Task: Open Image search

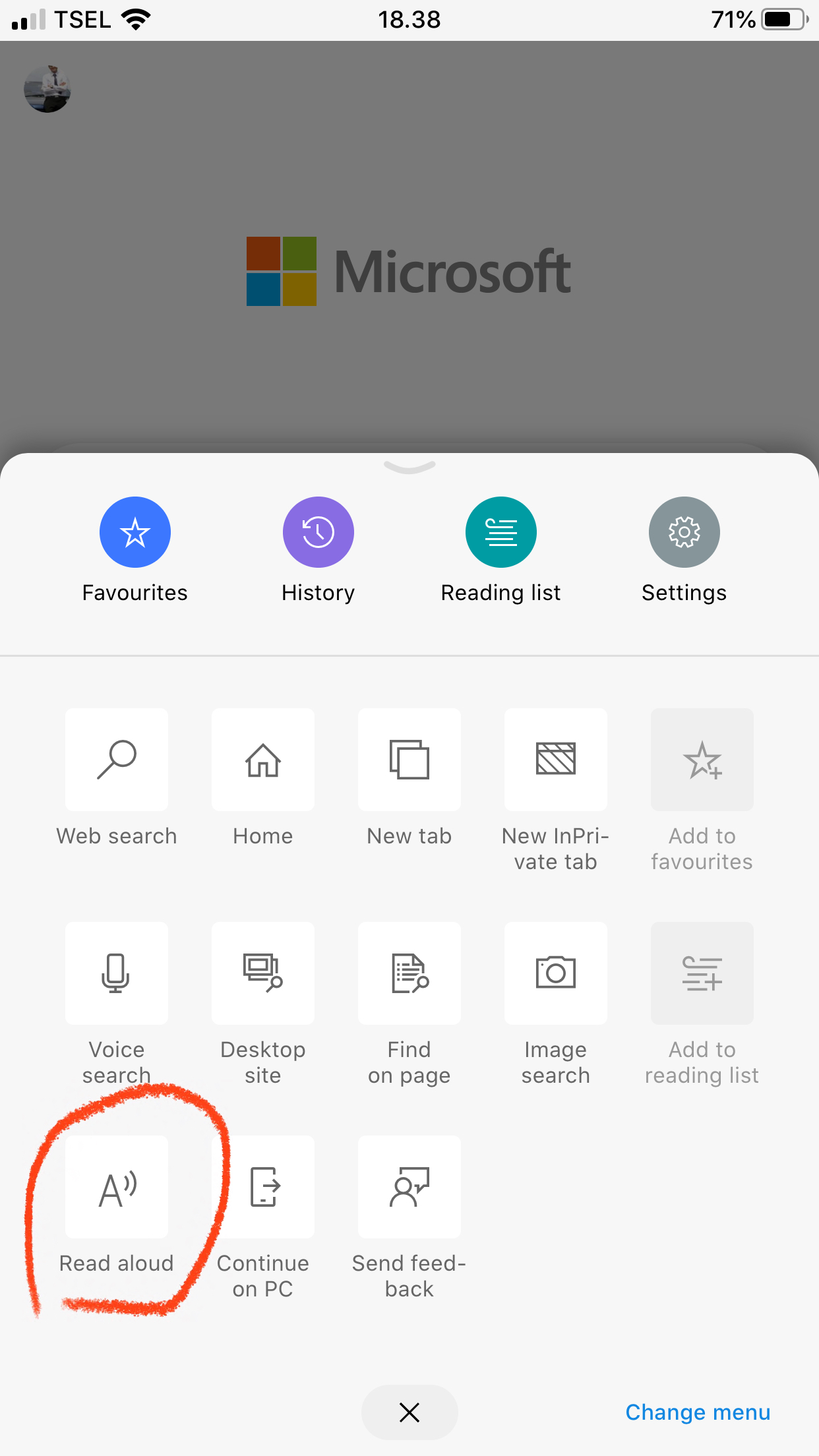Action: pos(555,973)
